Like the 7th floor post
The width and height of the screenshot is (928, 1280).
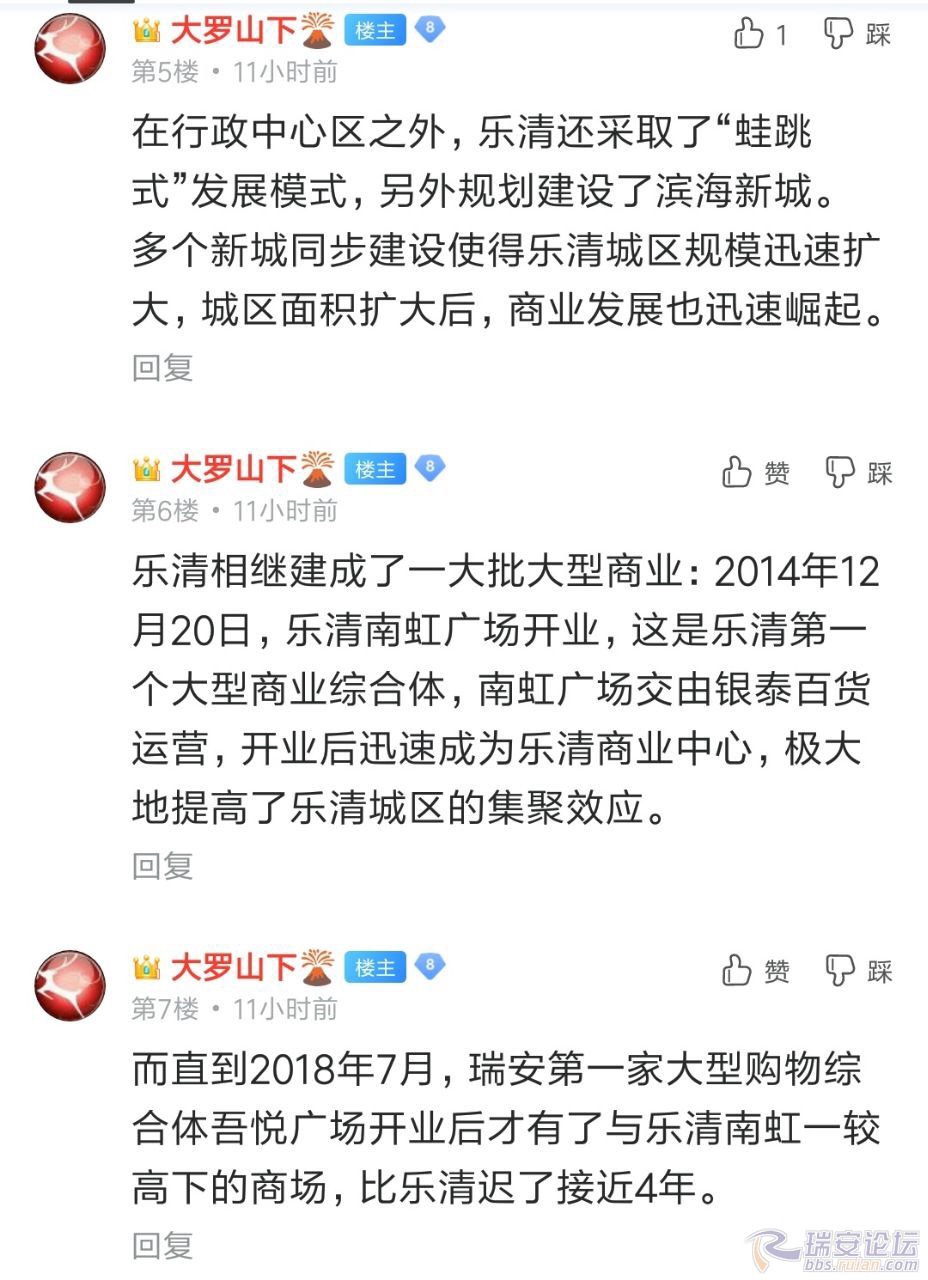tap(755, 970)
